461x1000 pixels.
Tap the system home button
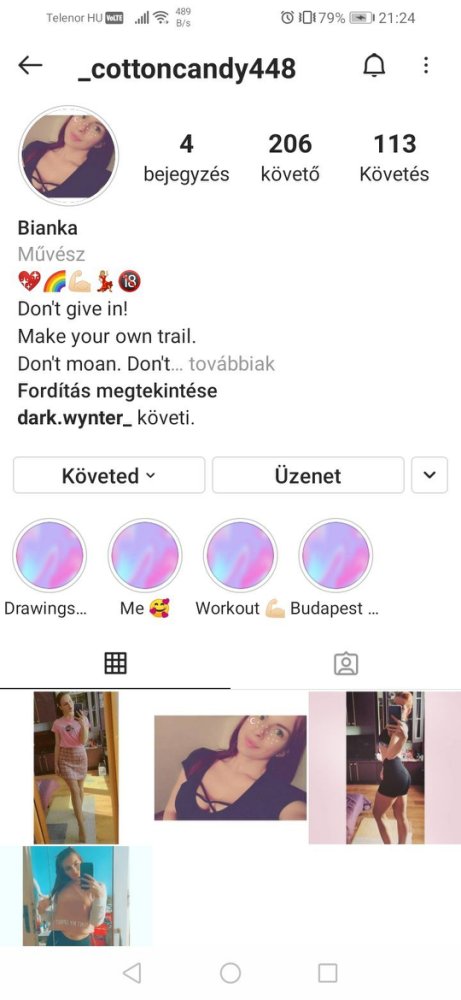click(x=230, y=973)
